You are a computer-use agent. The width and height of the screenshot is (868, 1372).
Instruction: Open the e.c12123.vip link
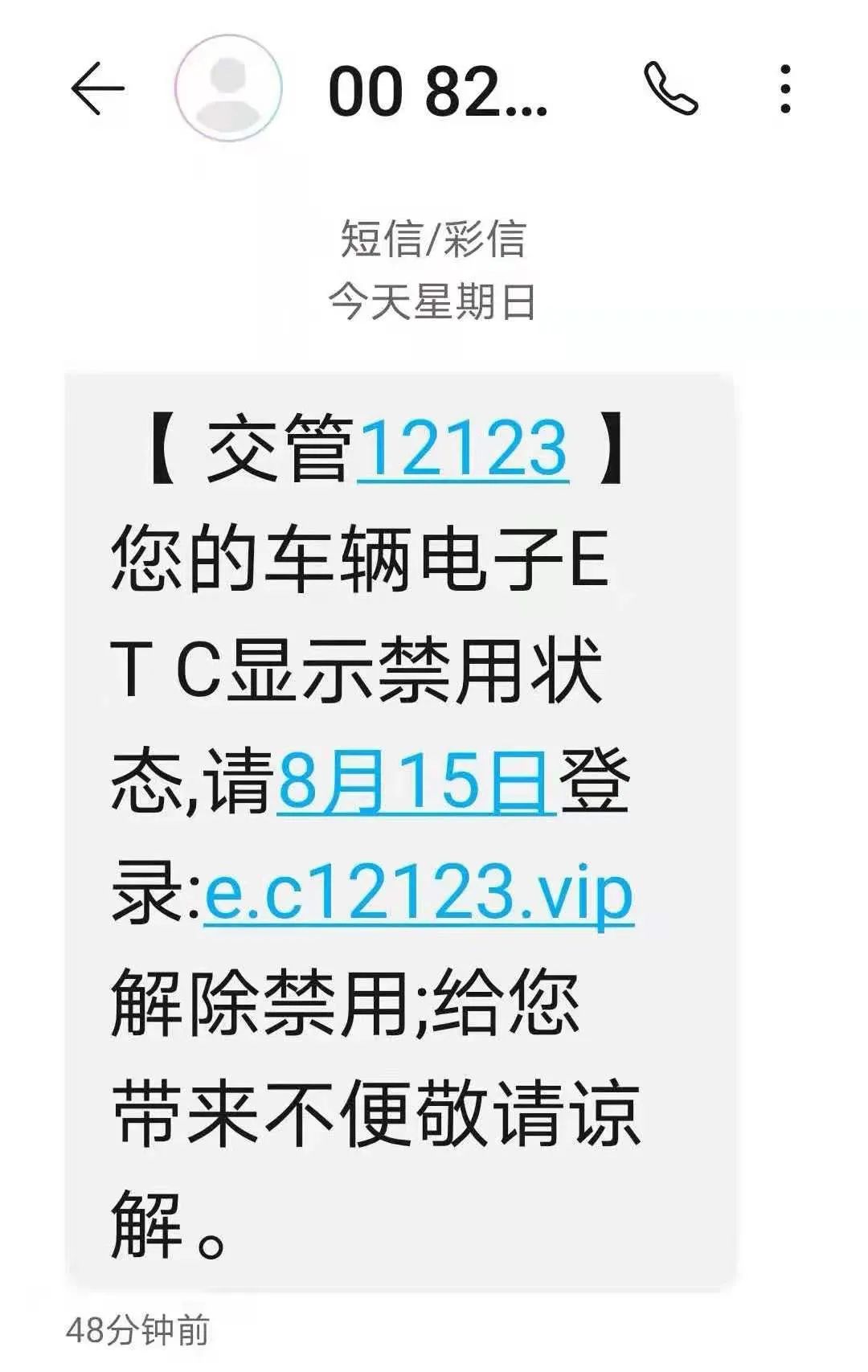pyautogui.click(x=419, y=895)
